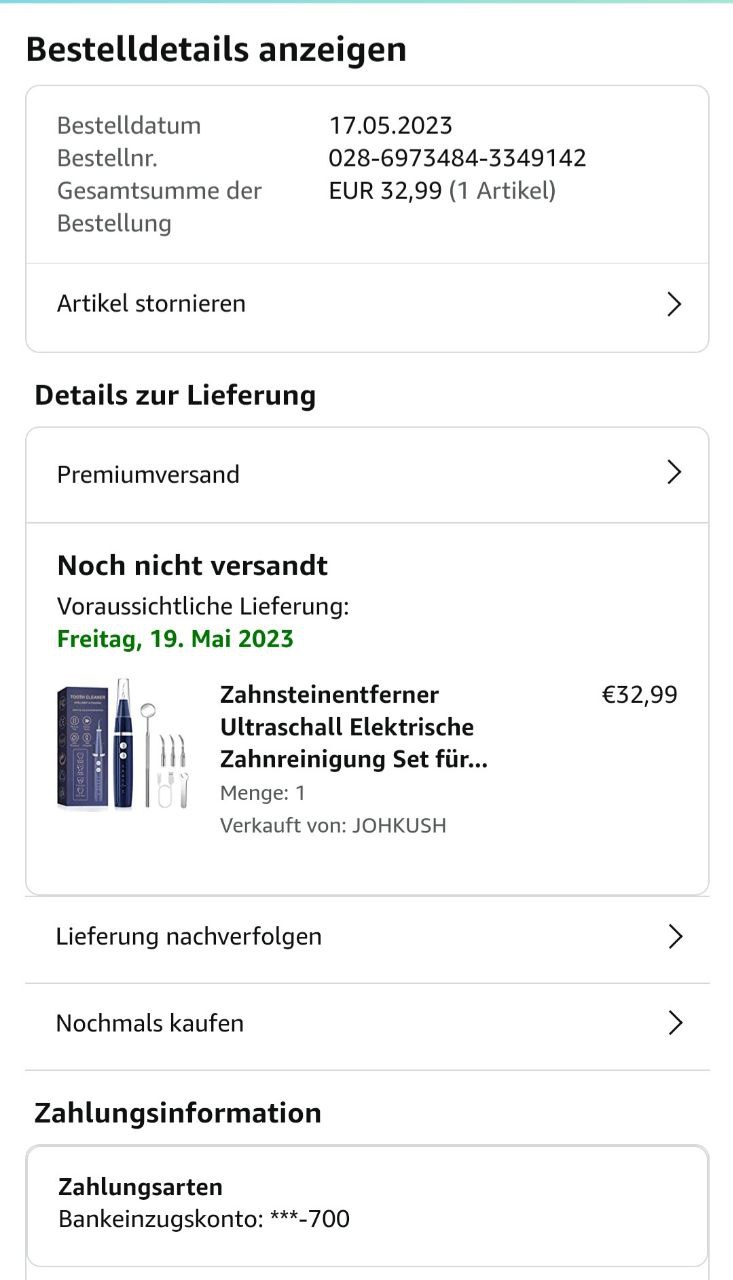The image size is (733, 1280).
Task: Select Nochmals kaufen to reorder the item
Action: [x=366, y=1023]
